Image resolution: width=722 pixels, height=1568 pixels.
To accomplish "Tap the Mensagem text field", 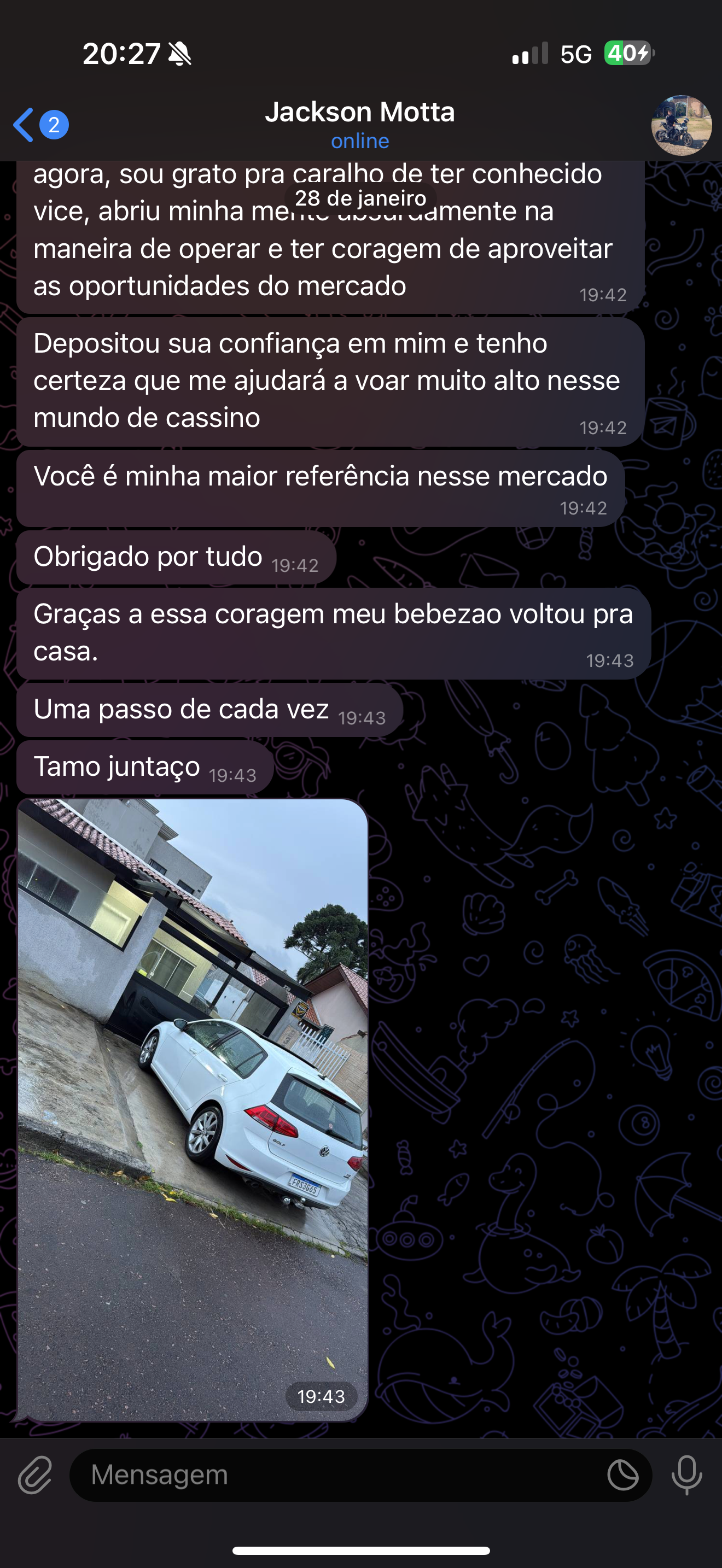I will point(341,1475).
